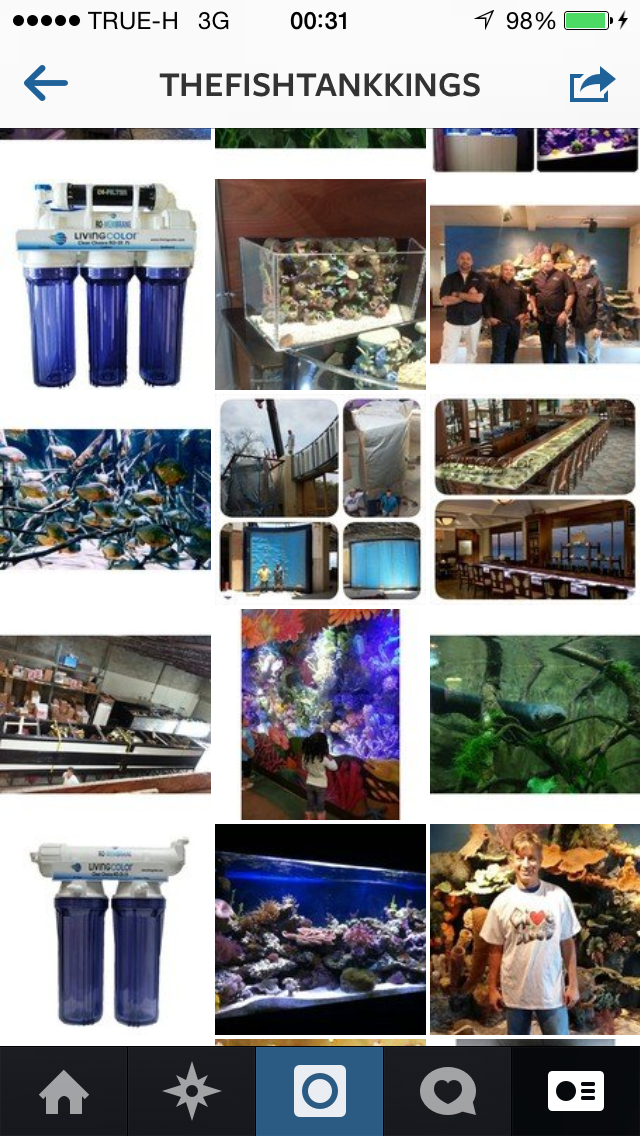
Task: Open the school of piranhas photo
Action: pyautogui.click(x=105, y=499)
